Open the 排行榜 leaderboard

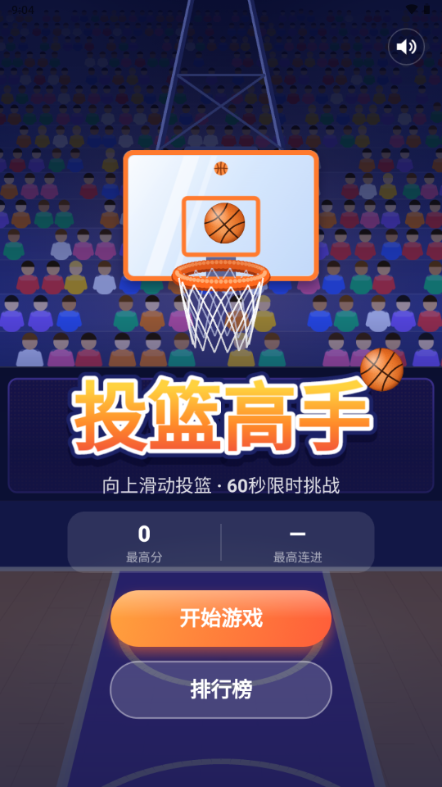(x=221, y=690)
